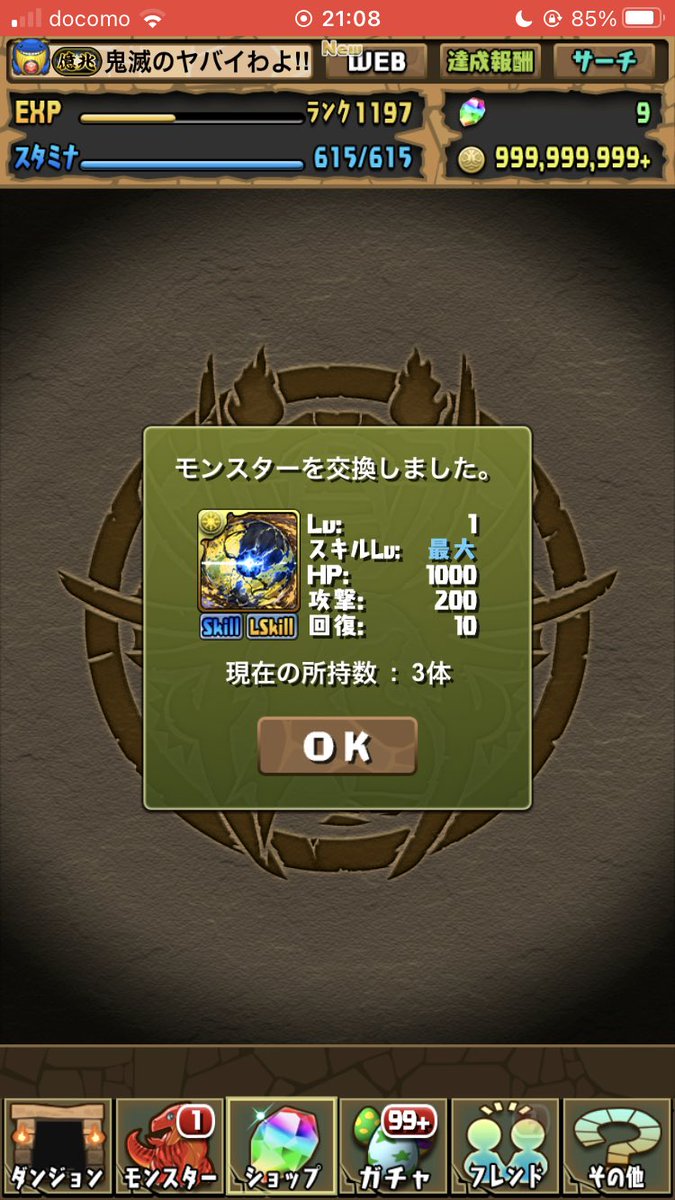Open the サーチ search button
This screenshot has height=1200, width=675.
tap(604, 62)
